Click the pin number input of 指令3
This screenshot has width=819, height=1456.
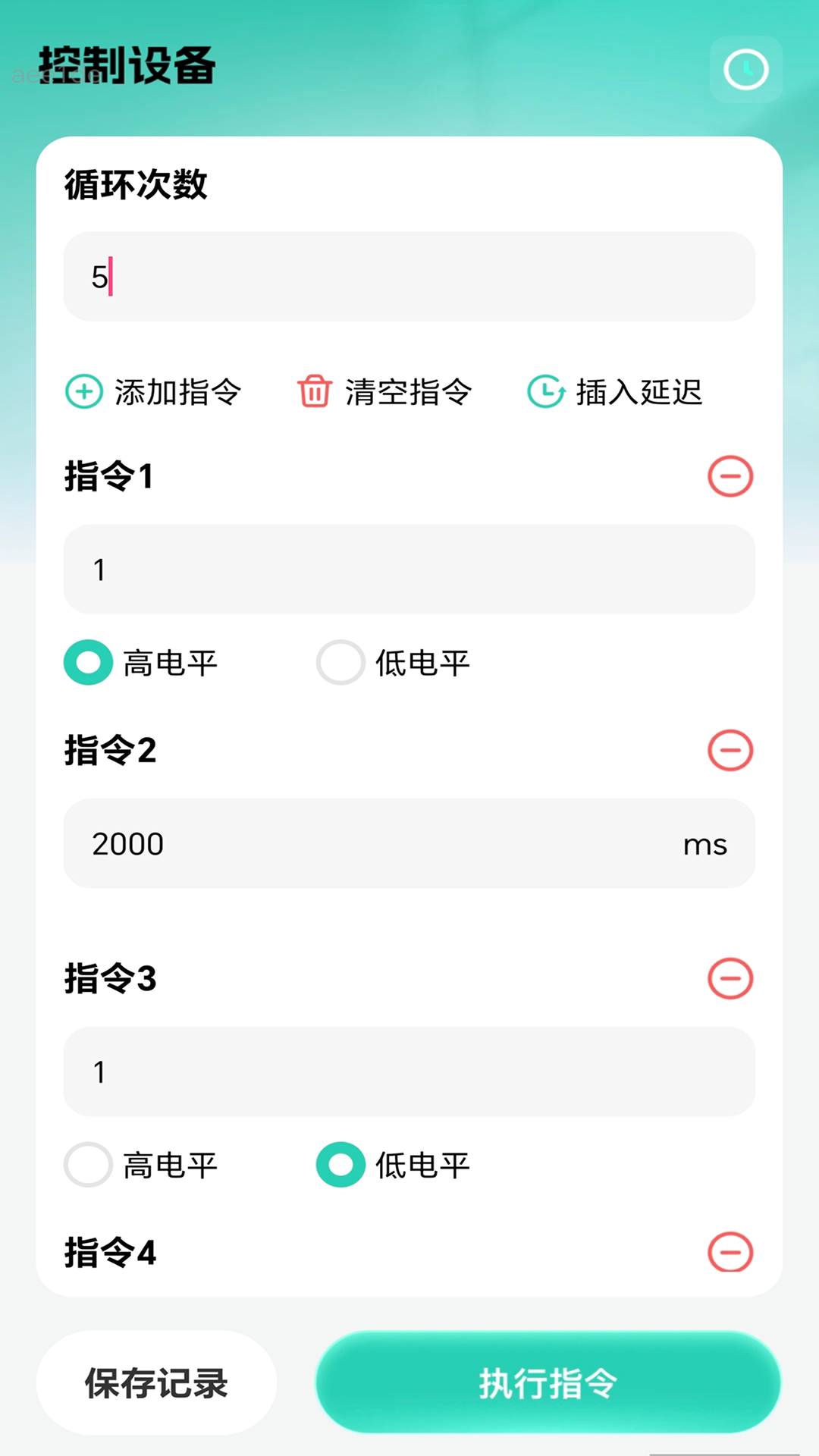pyautogui.click(x=409, y=1072)
